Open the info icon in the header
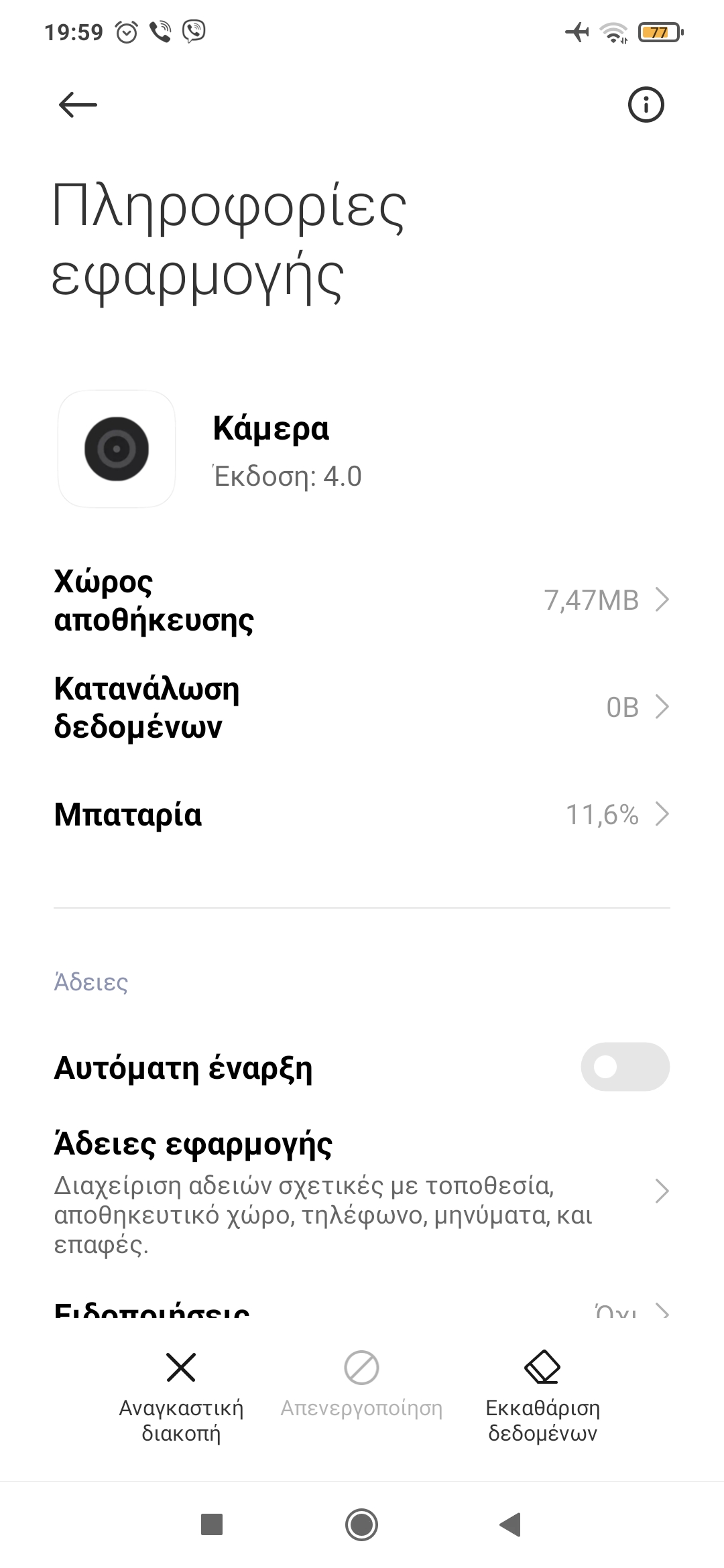724x1568 pixels. [x=646, y=105]
